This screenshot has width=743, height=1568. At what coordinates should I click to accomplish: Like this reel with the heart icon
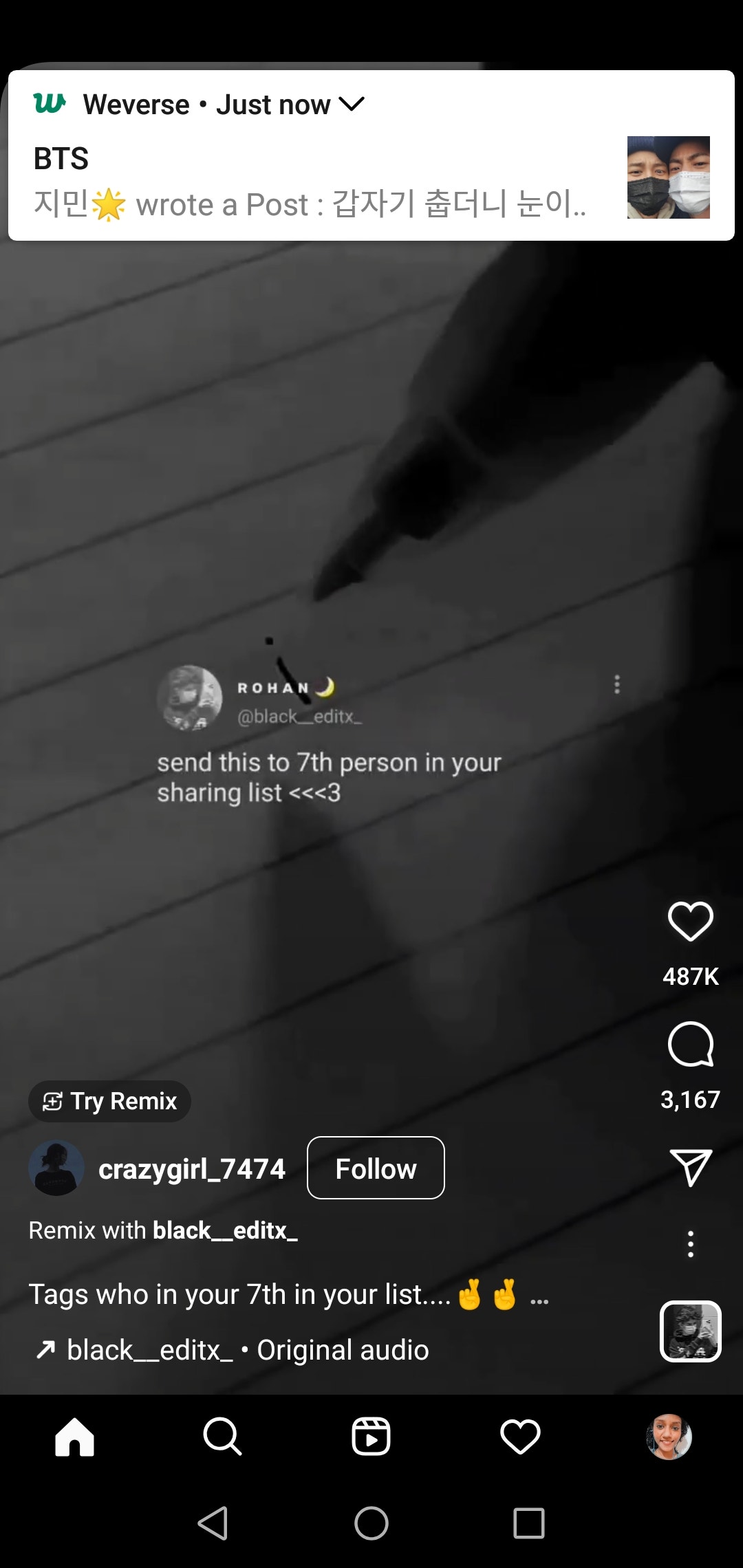(690, 921)
